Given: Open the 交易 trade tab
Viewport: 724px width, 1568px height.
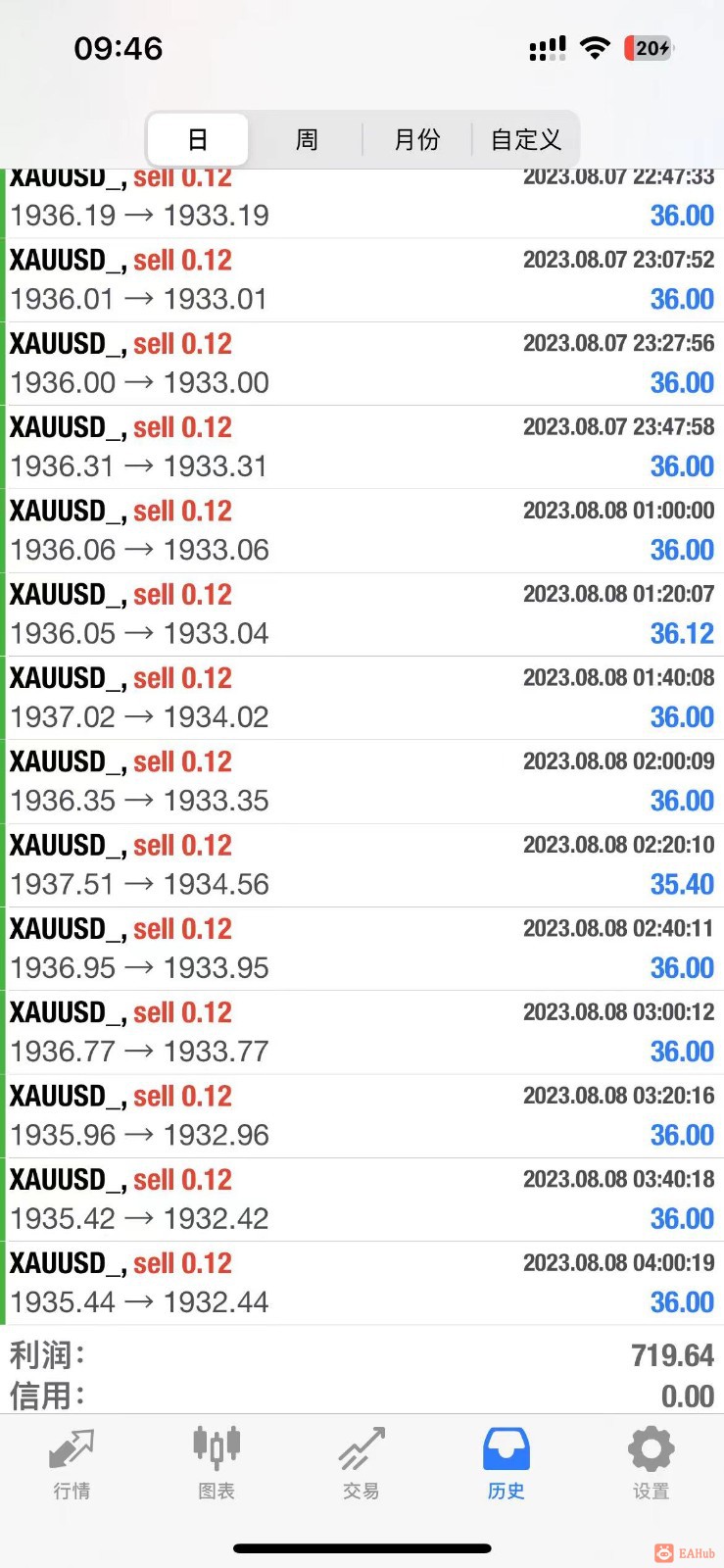Looking at the screenshot, I should pos(362,1464).
